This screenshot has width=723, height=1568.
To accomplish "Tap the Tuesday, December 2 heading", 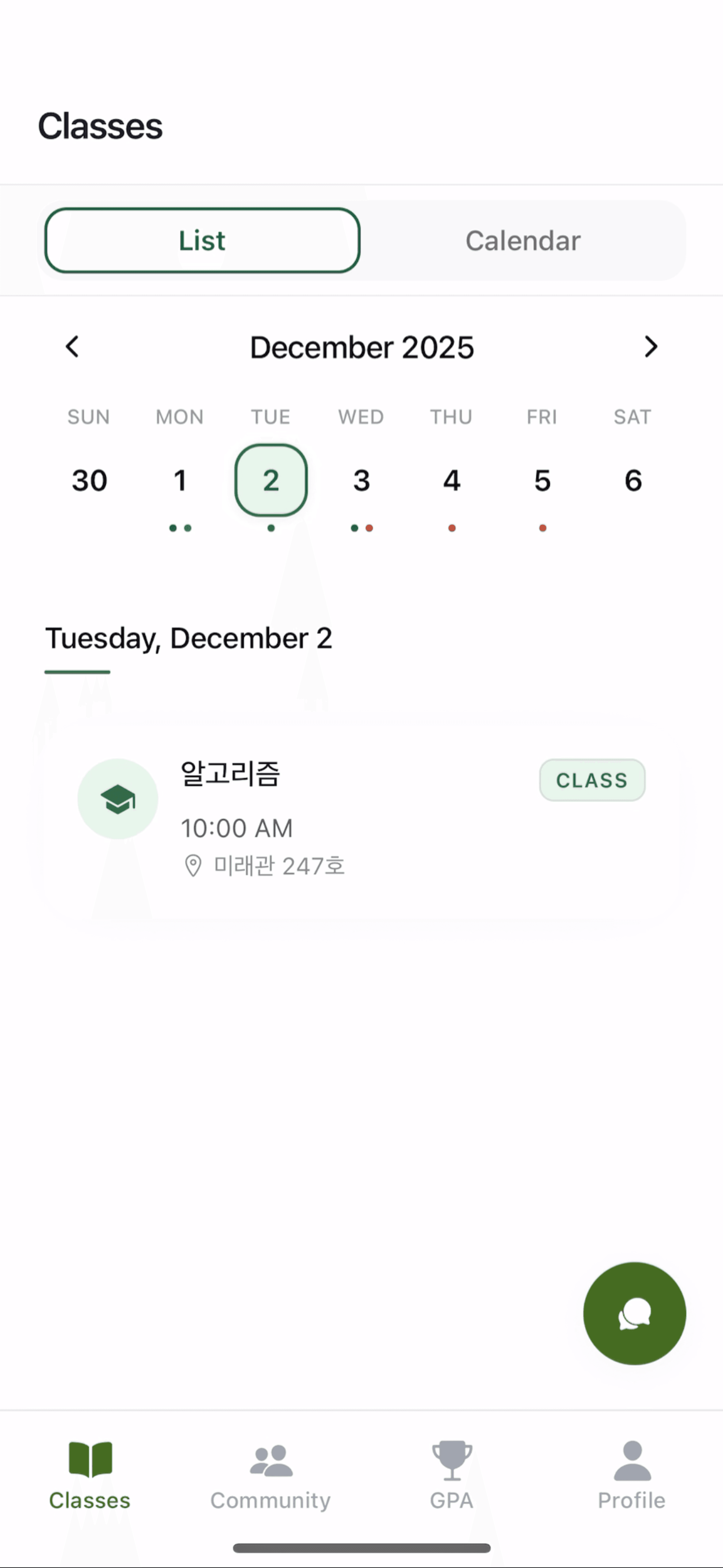I will click(188, 638).
